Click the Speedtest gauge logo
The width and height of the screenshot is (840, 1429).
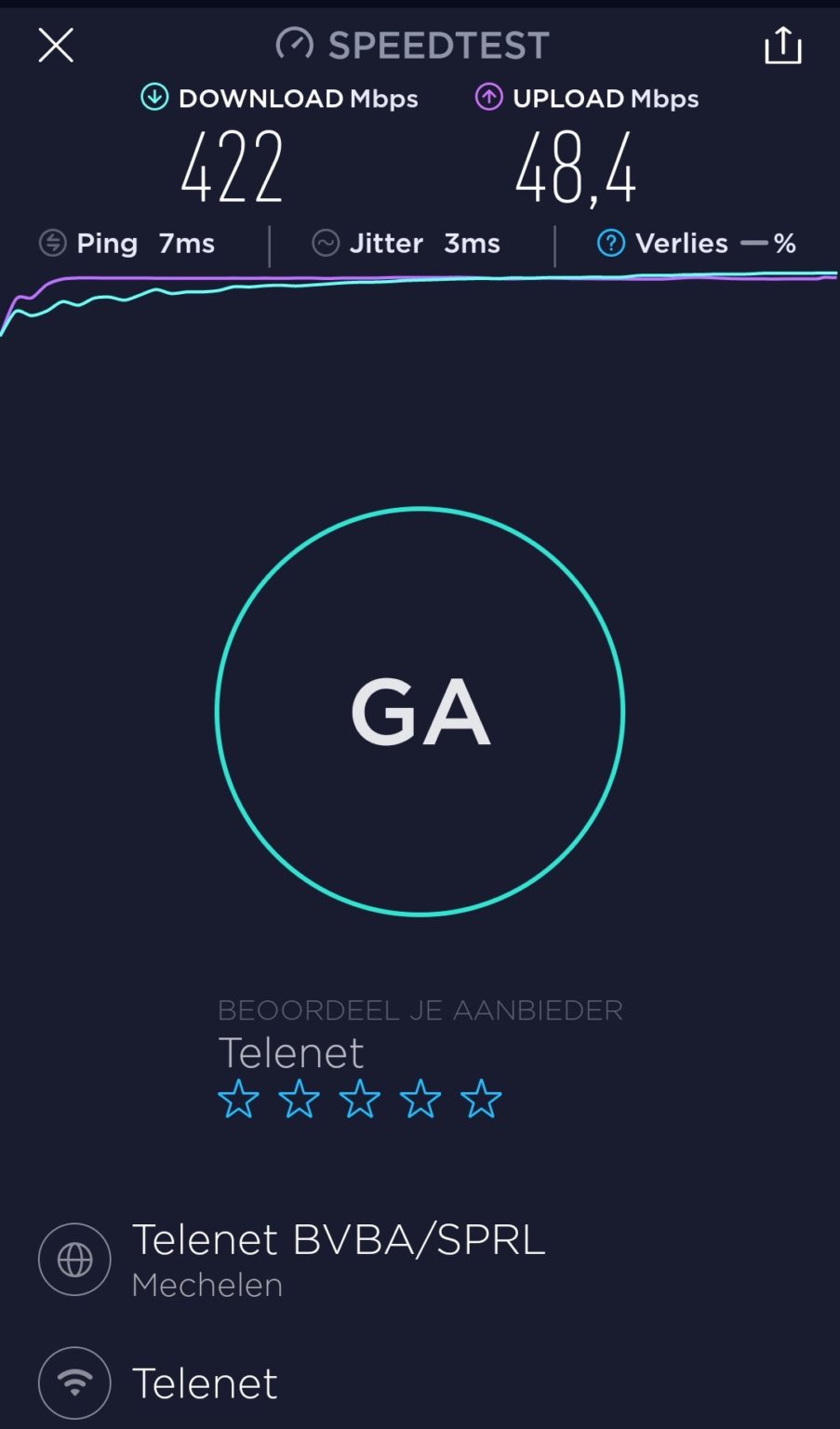[294, 43]
